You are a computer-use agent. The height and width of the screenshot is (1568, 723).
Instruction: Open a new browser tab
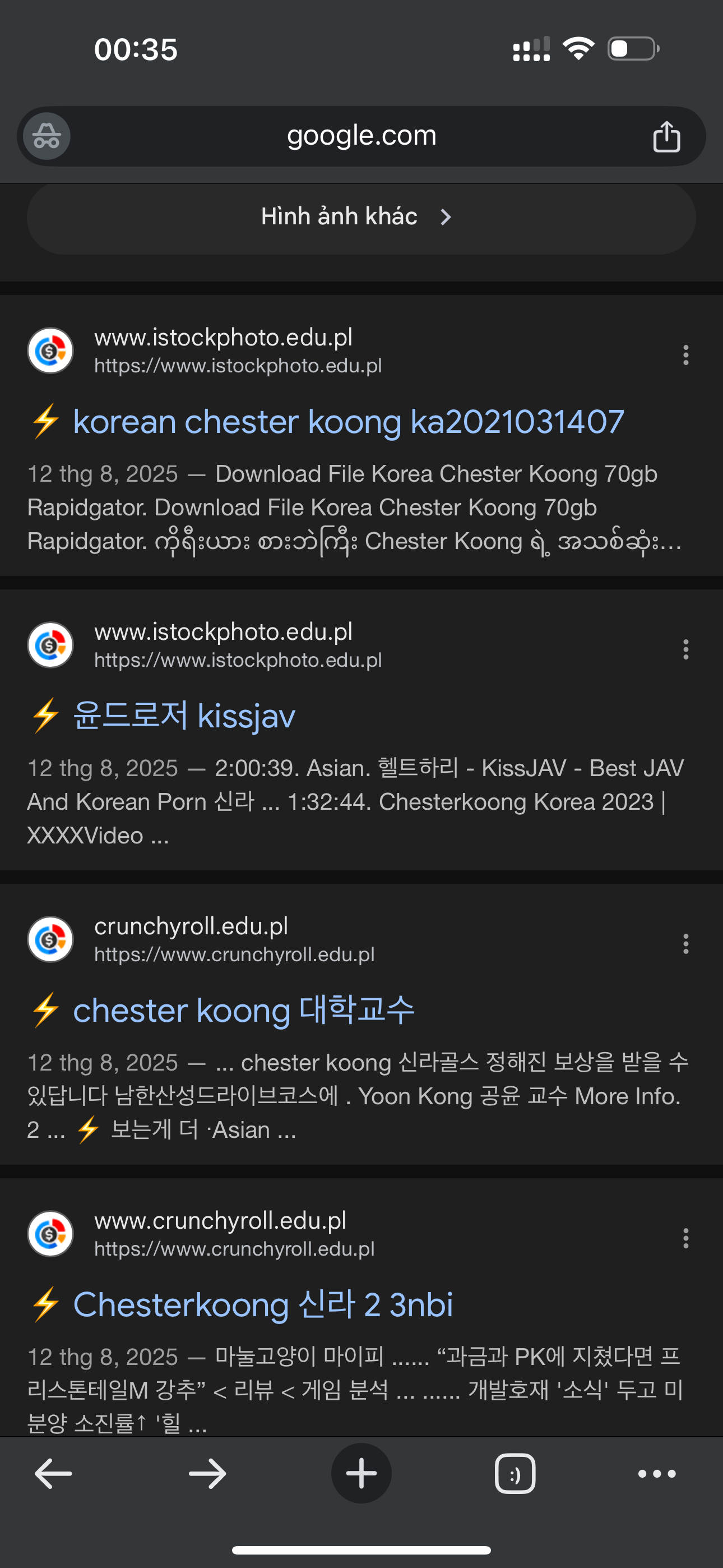(361, 1474)
